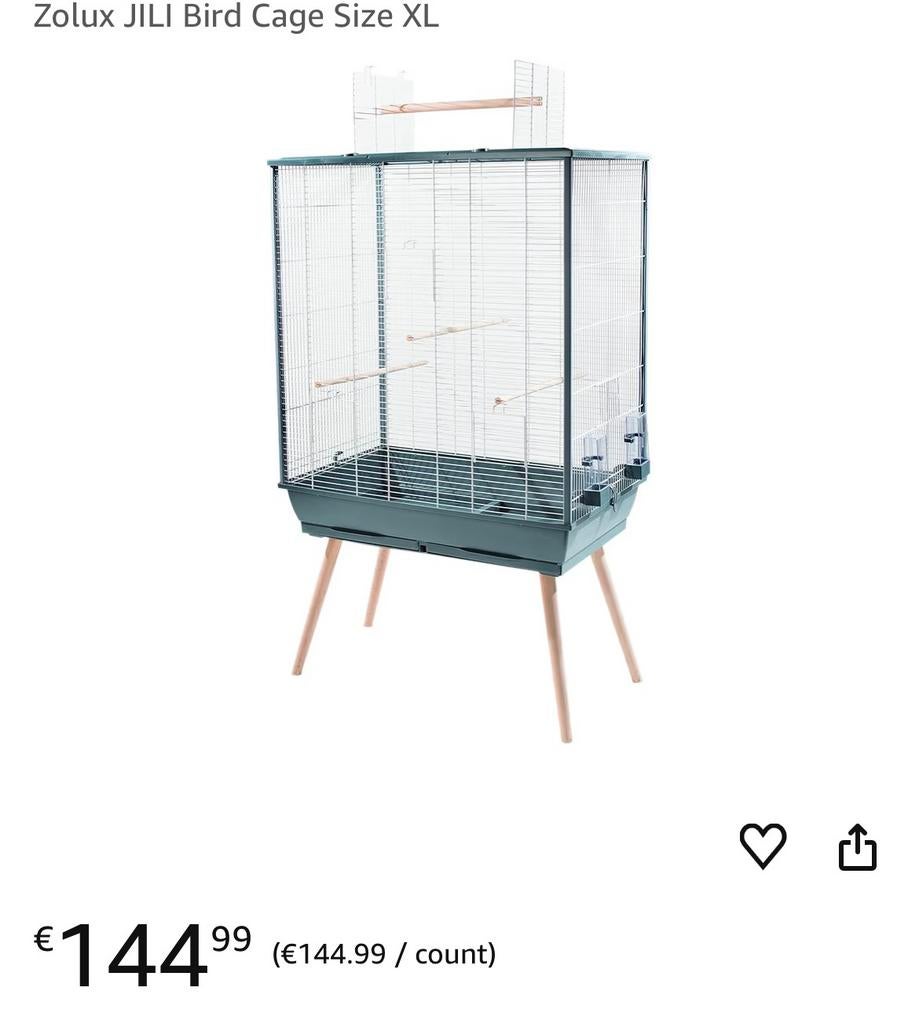
Task: Open sharing options via the export arrow icon
Action: [858, 846]
